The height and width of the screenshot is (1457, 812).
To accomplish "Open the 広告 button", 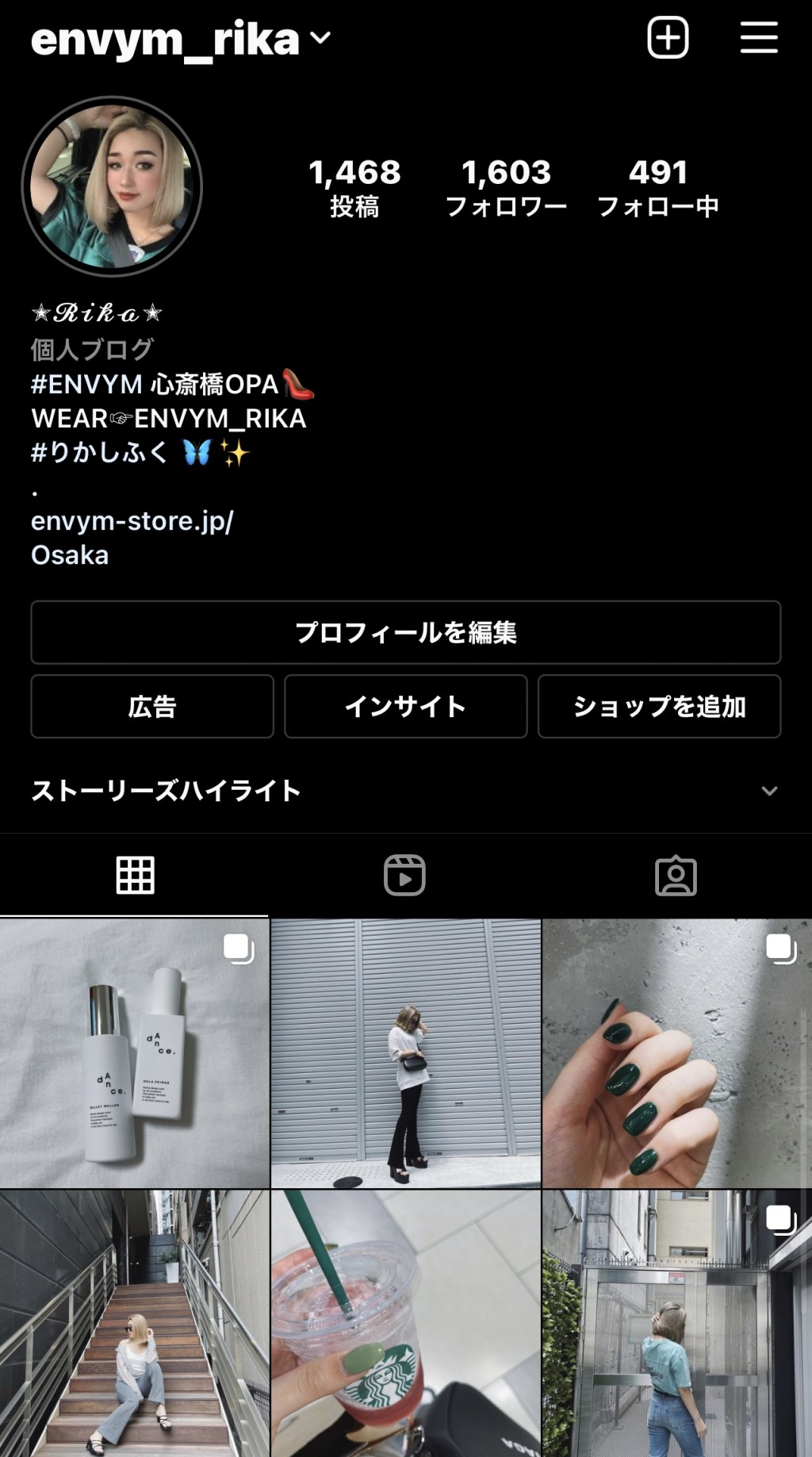I will [152, 706].
